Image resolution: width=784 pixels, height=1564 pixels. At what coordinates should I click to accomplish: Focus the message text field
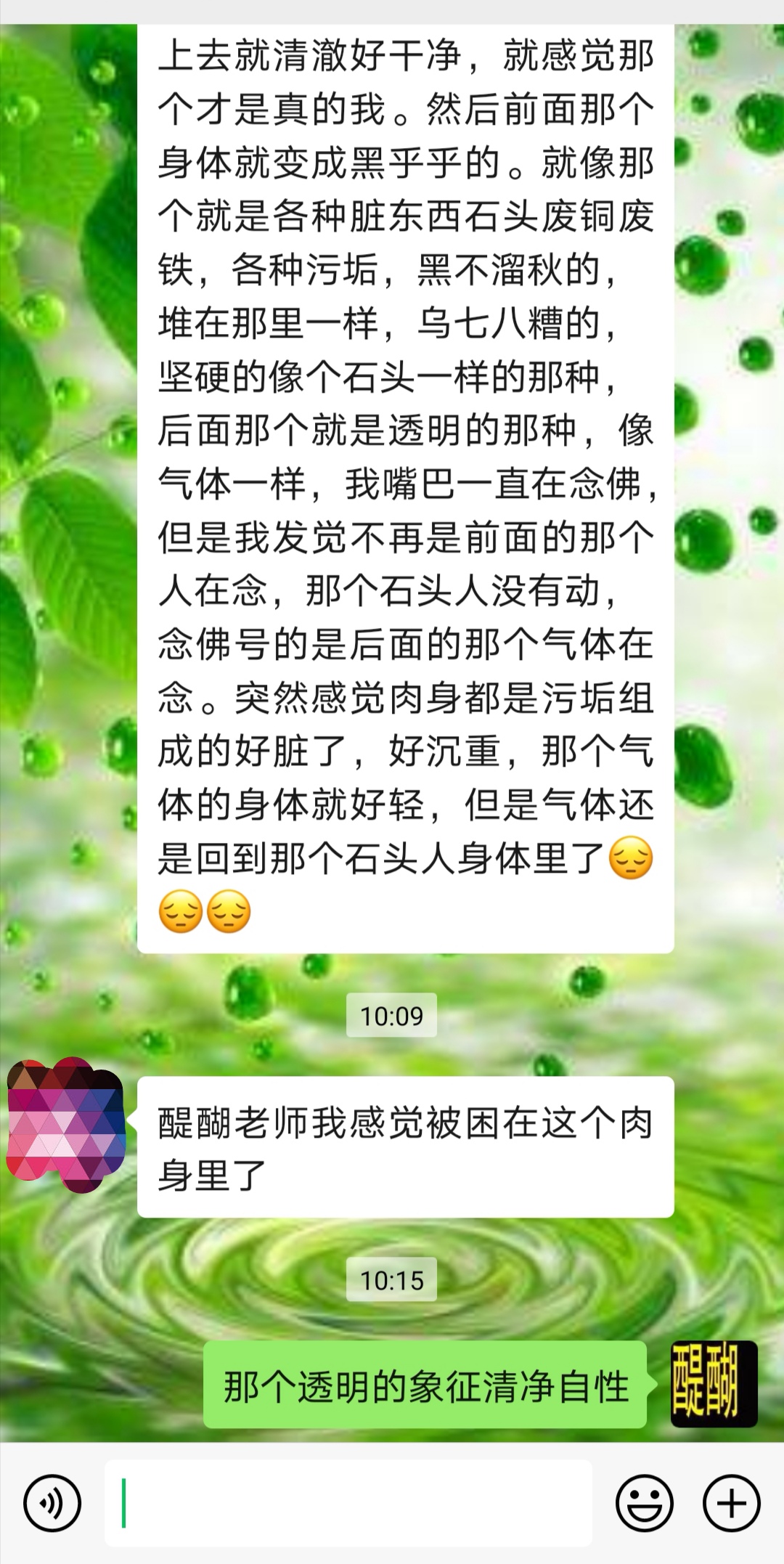[348, 1503]
